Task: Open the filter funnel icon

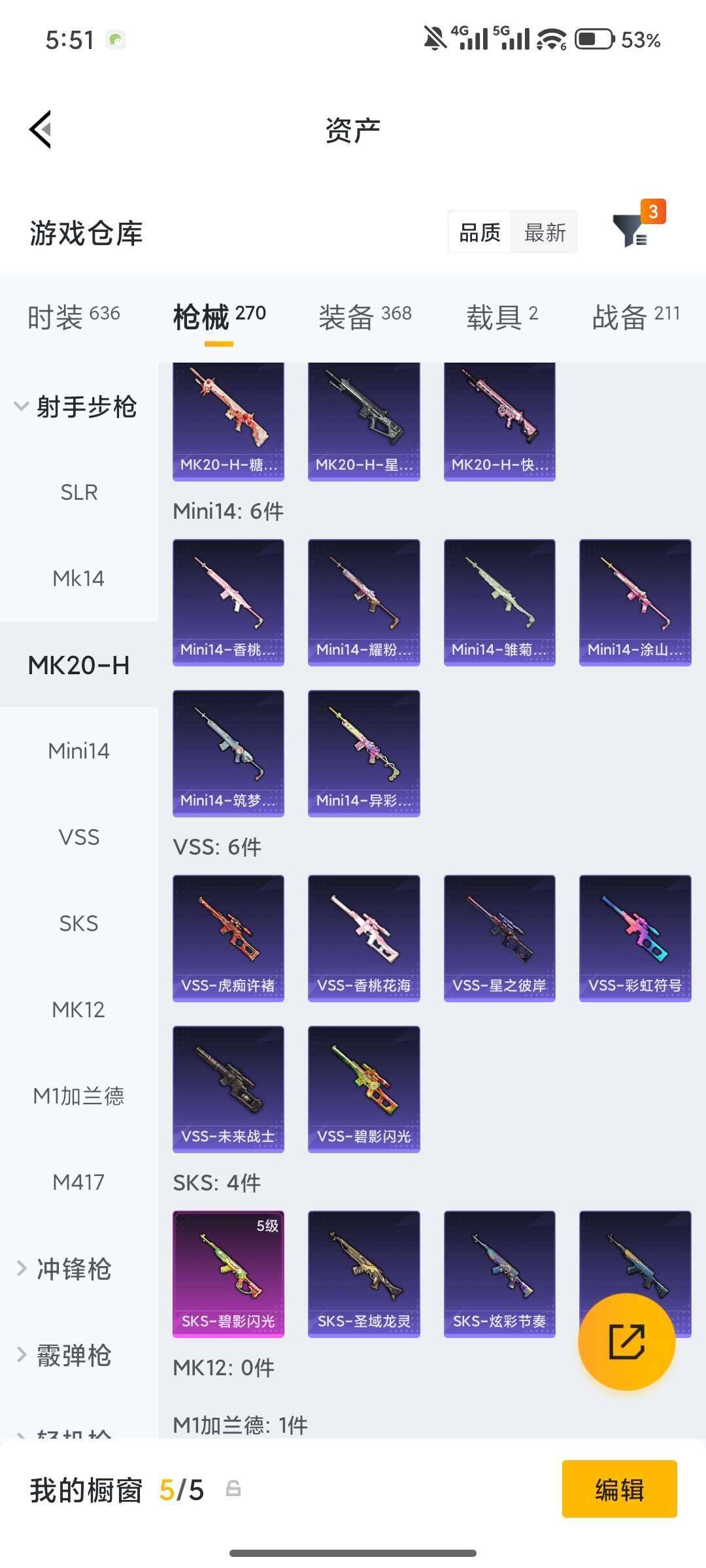Action: (630, 231)
